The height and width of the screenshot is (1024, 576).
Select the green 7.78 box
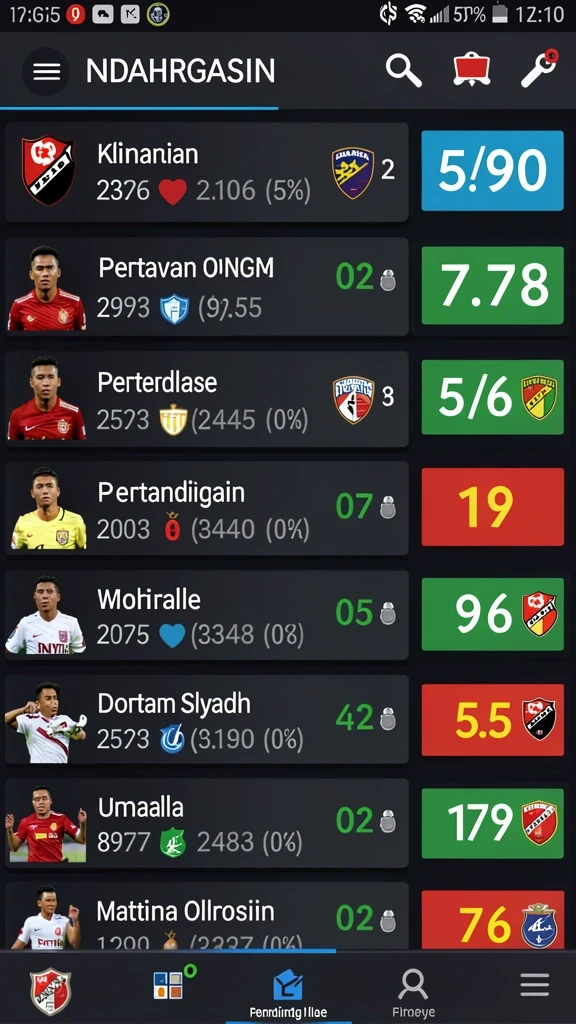492,285
